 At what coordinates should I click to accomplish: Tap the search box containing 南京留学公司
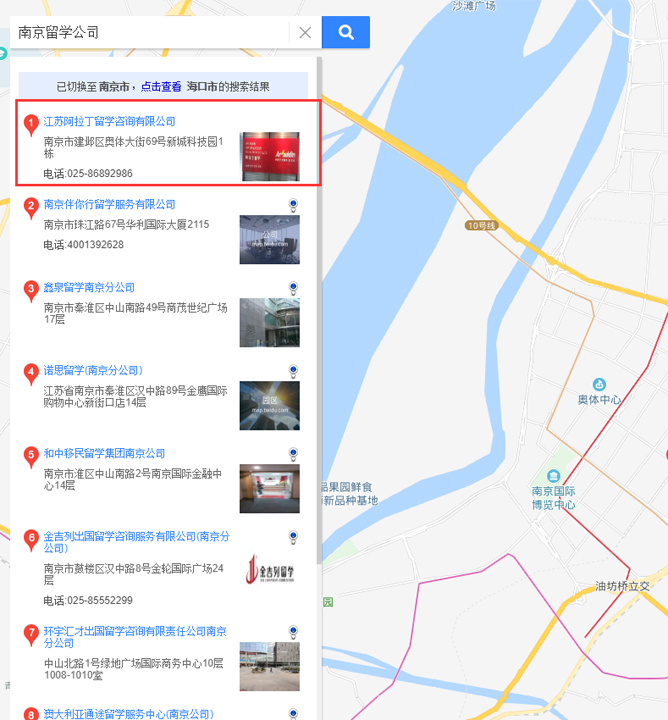(x=150, y=32)
